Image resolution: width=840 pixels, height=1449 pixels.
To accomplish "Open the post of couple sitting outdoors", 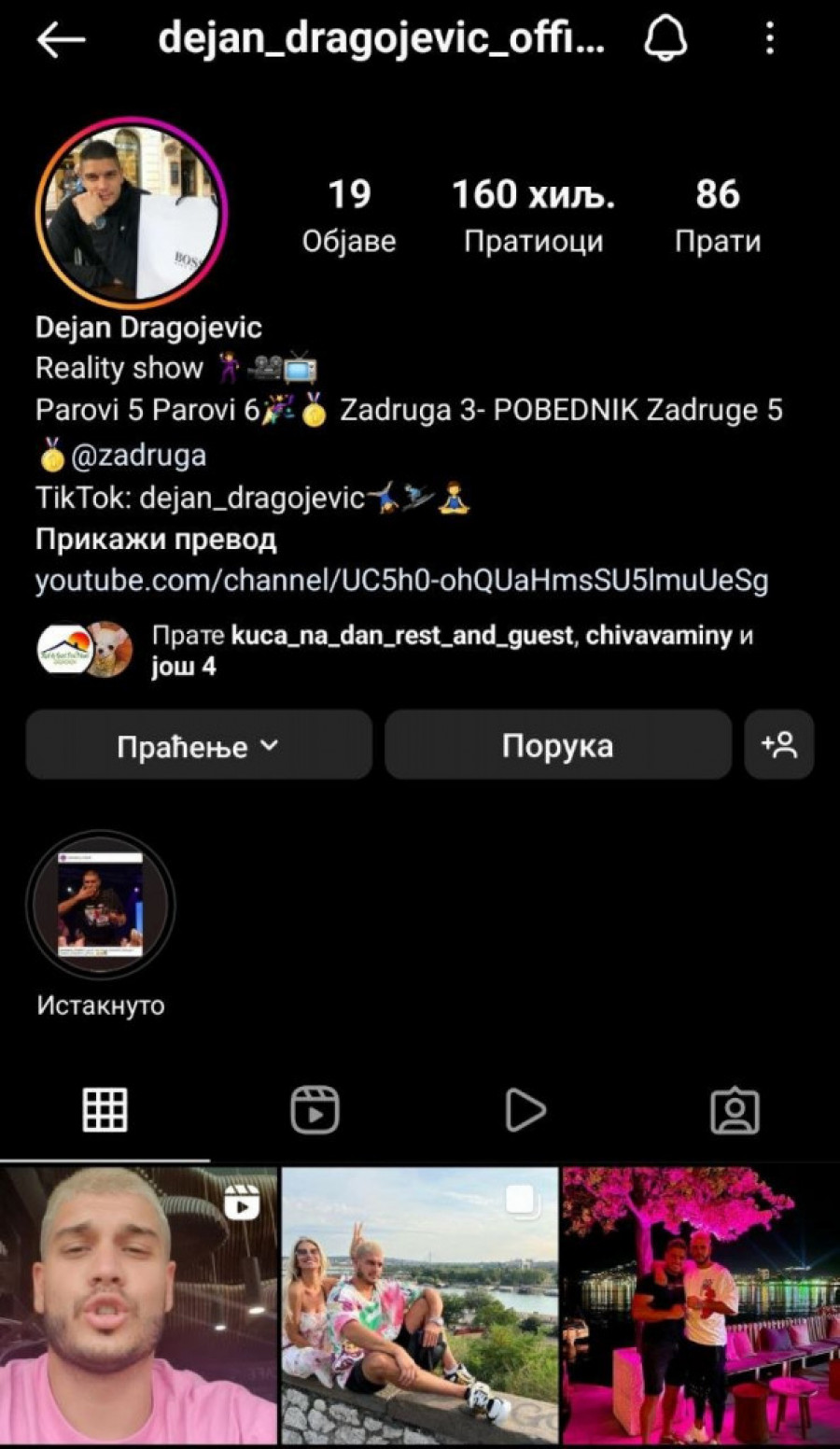I will tap(420, 1307).
